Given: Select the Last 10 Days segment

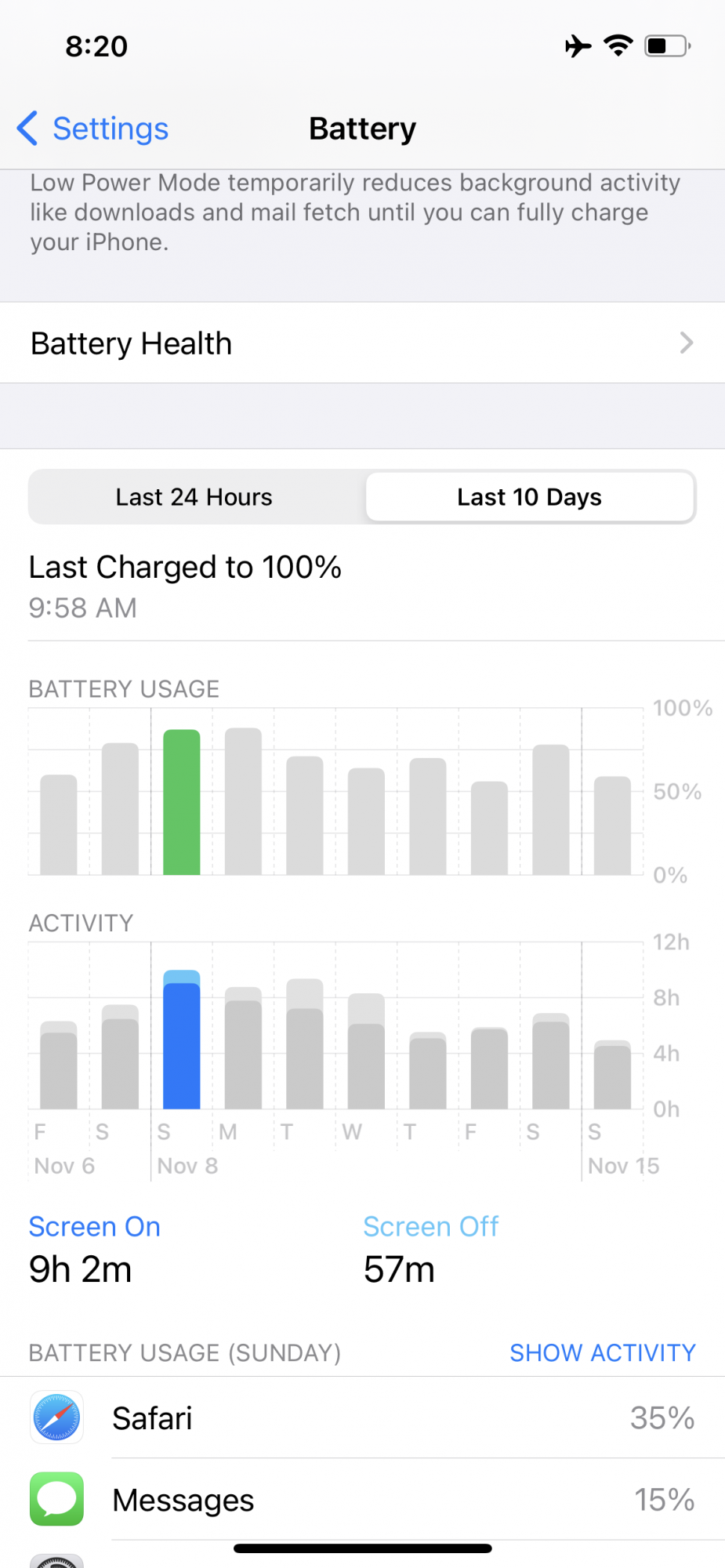Looking at the screenshot, I should (529, 497).
